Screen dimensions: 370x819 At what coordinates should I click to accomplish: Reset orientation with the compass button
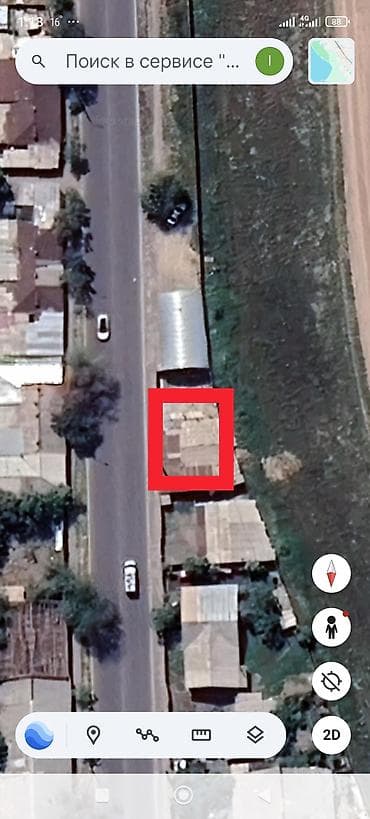tap(331, 574)
